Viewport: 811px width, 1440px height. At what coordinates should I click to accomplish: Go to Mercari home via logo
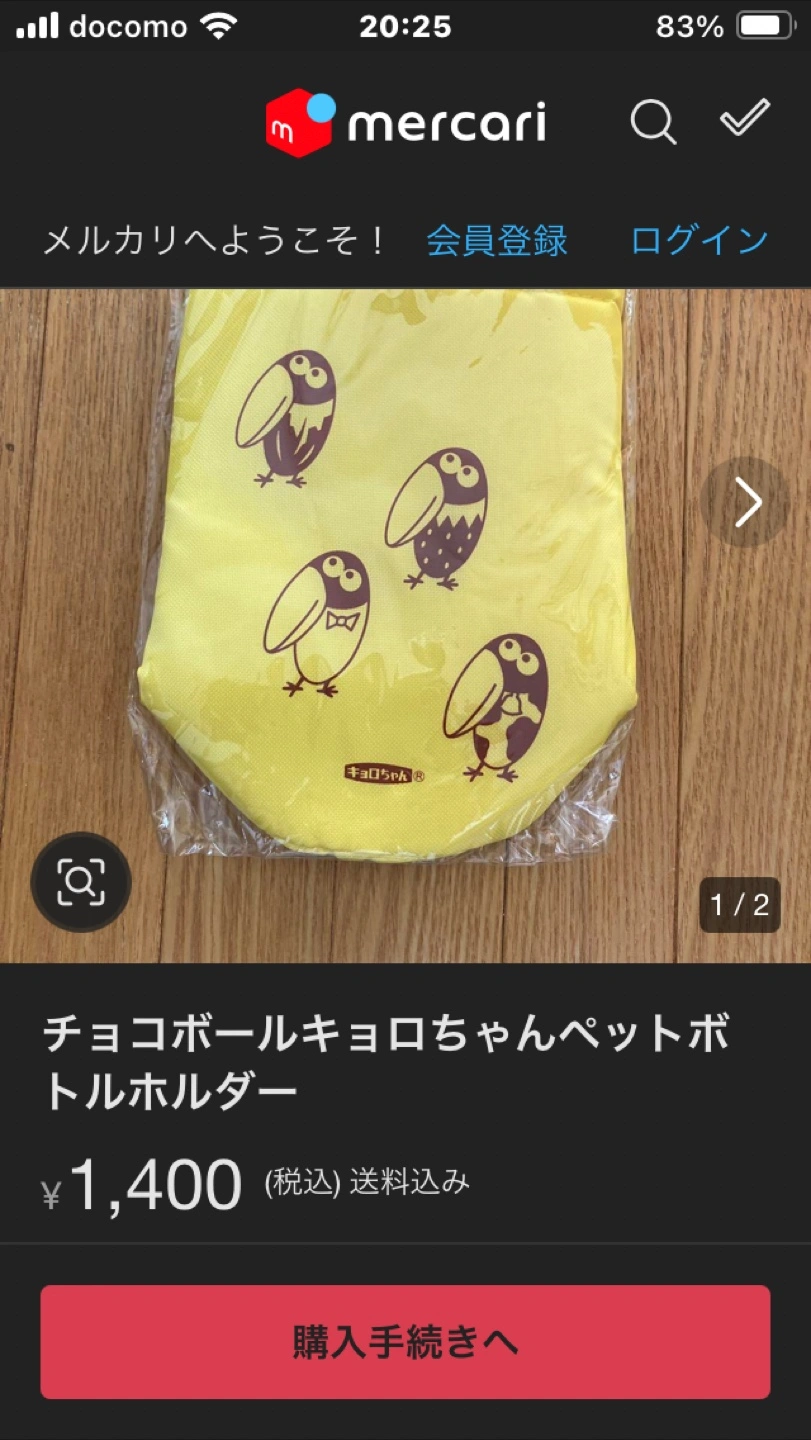click(405, 123)
